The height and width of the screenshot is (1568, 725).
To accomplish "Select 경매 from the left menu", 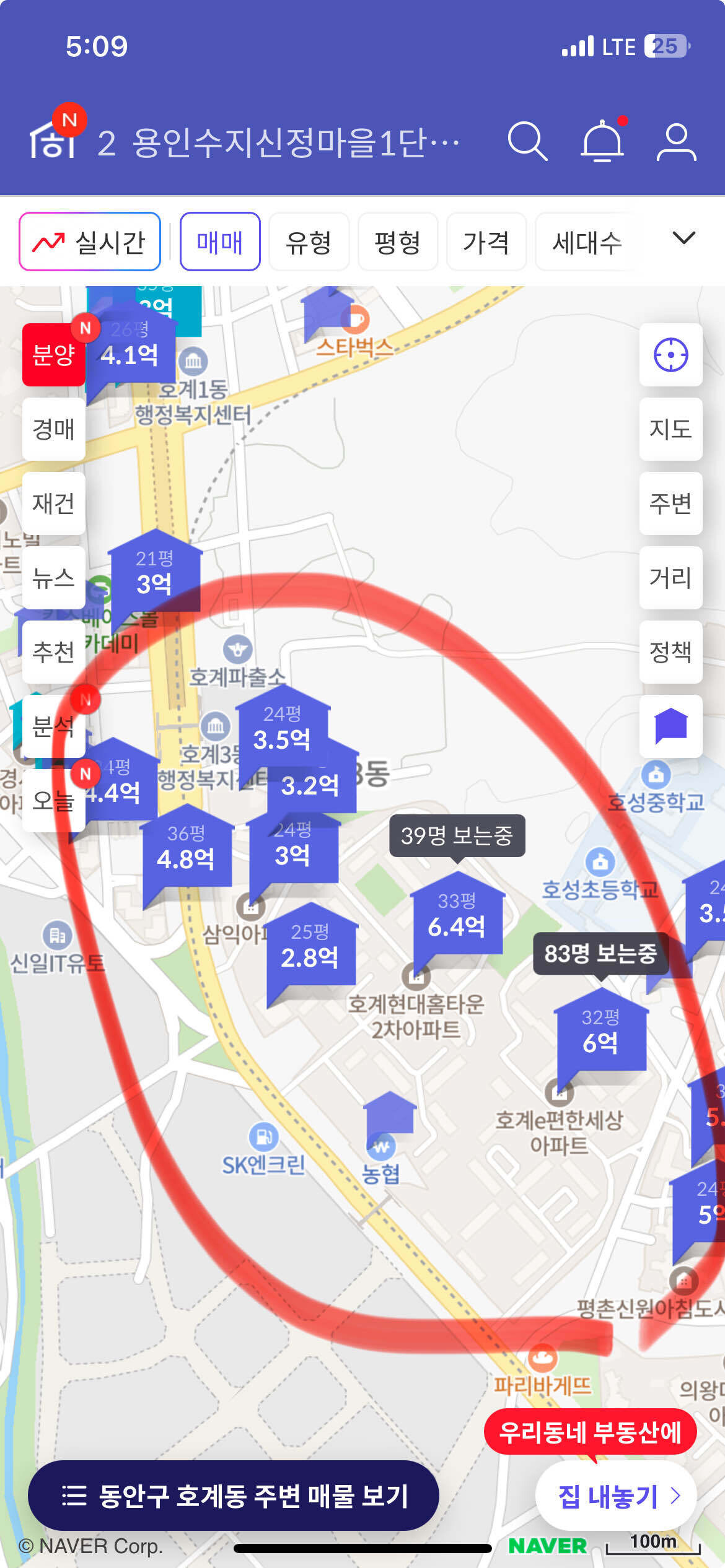I will pyautogui.click(x=54, y=430).
